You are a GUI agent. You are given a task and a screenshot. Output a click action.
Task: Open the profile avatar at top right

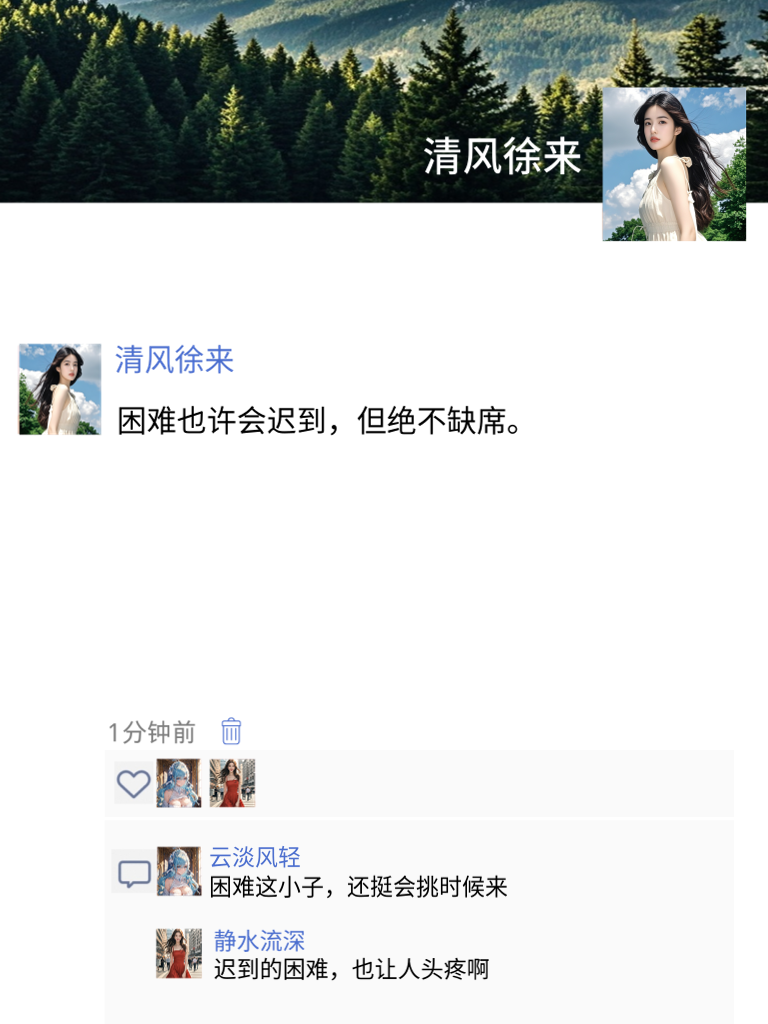[x=674, y=168]
